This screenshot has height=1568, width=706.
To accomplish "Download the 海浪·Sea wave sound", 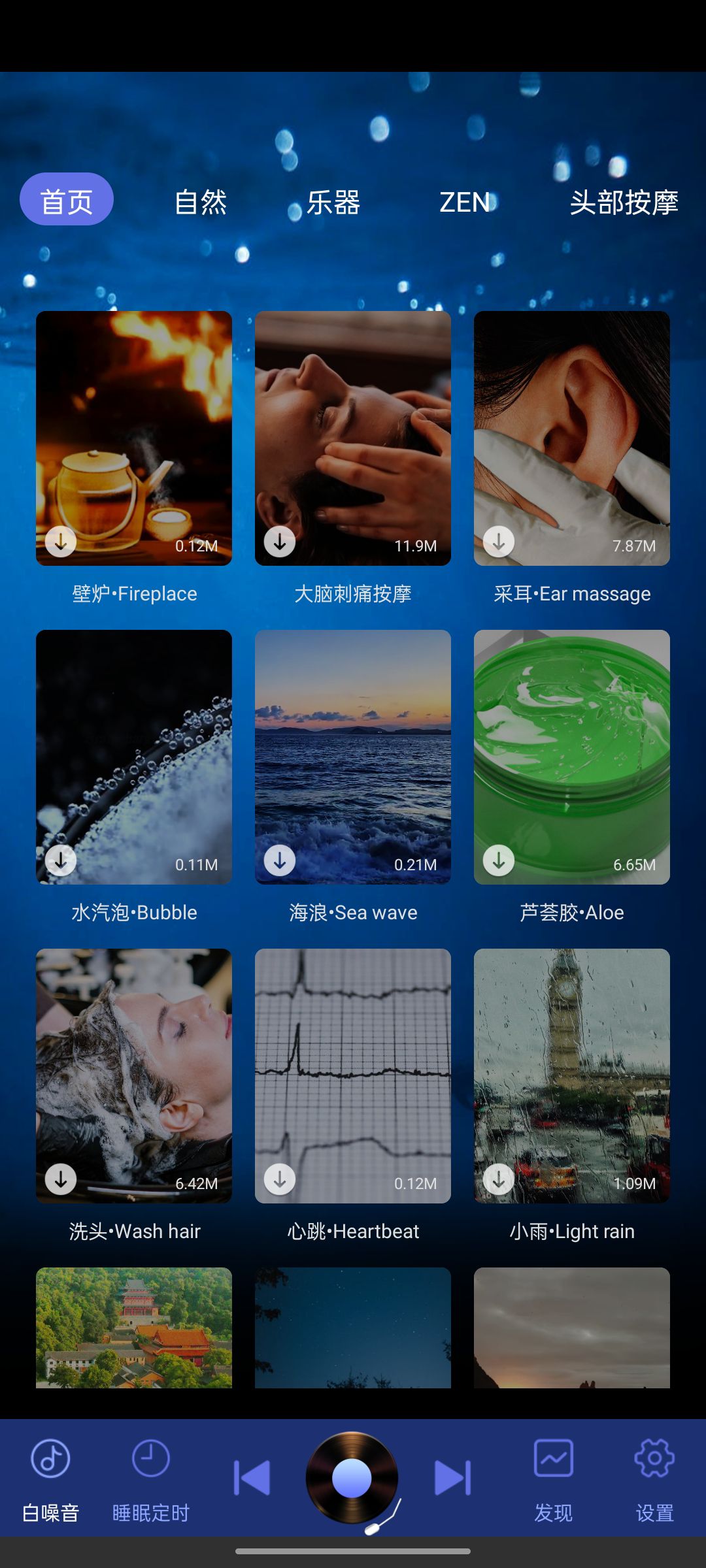I will 280,860.
